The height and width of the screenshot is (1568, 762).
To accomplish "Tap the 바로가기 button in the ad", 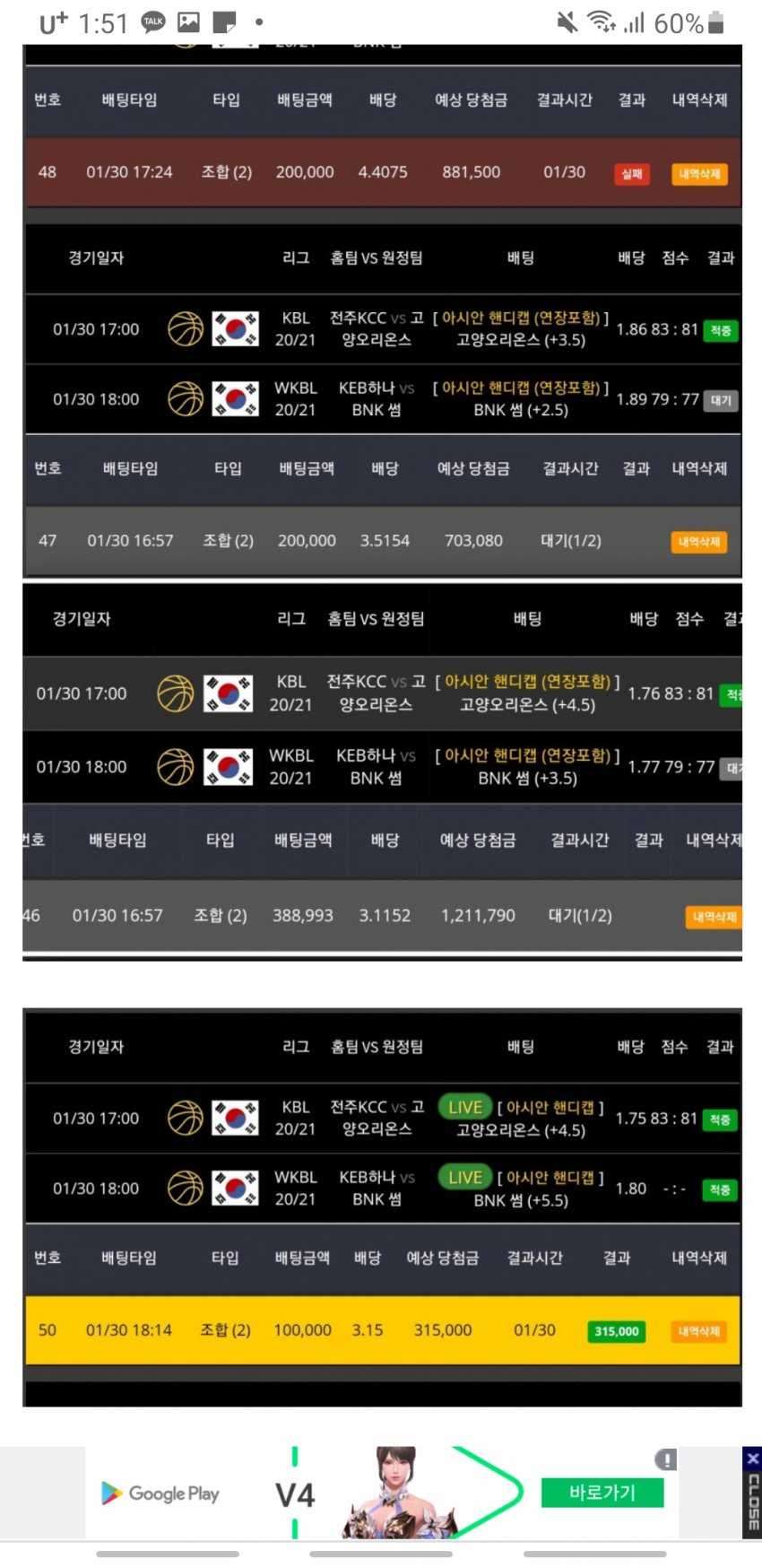I will click(x=602, y=1493).
